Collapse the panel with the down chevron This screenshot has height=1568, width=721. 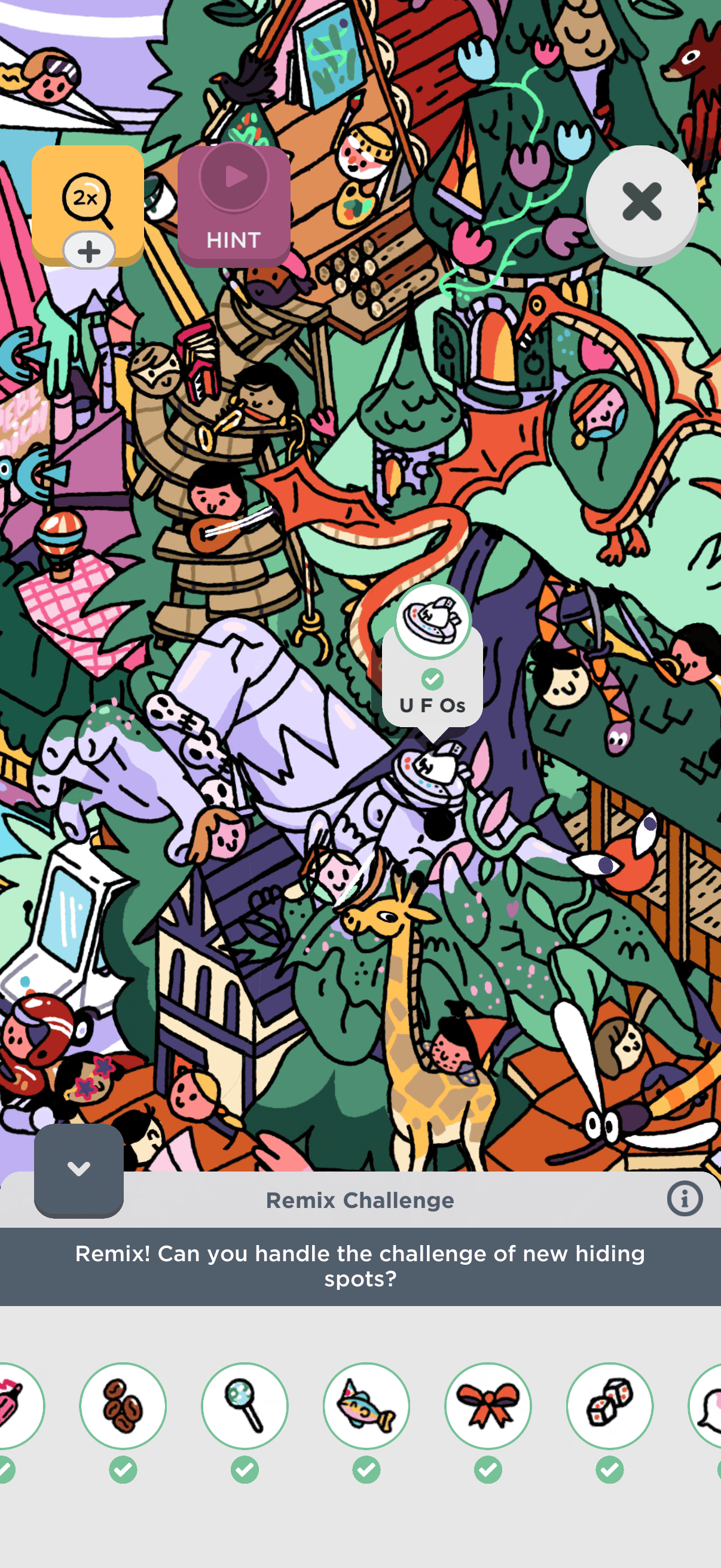point(78,1169)
